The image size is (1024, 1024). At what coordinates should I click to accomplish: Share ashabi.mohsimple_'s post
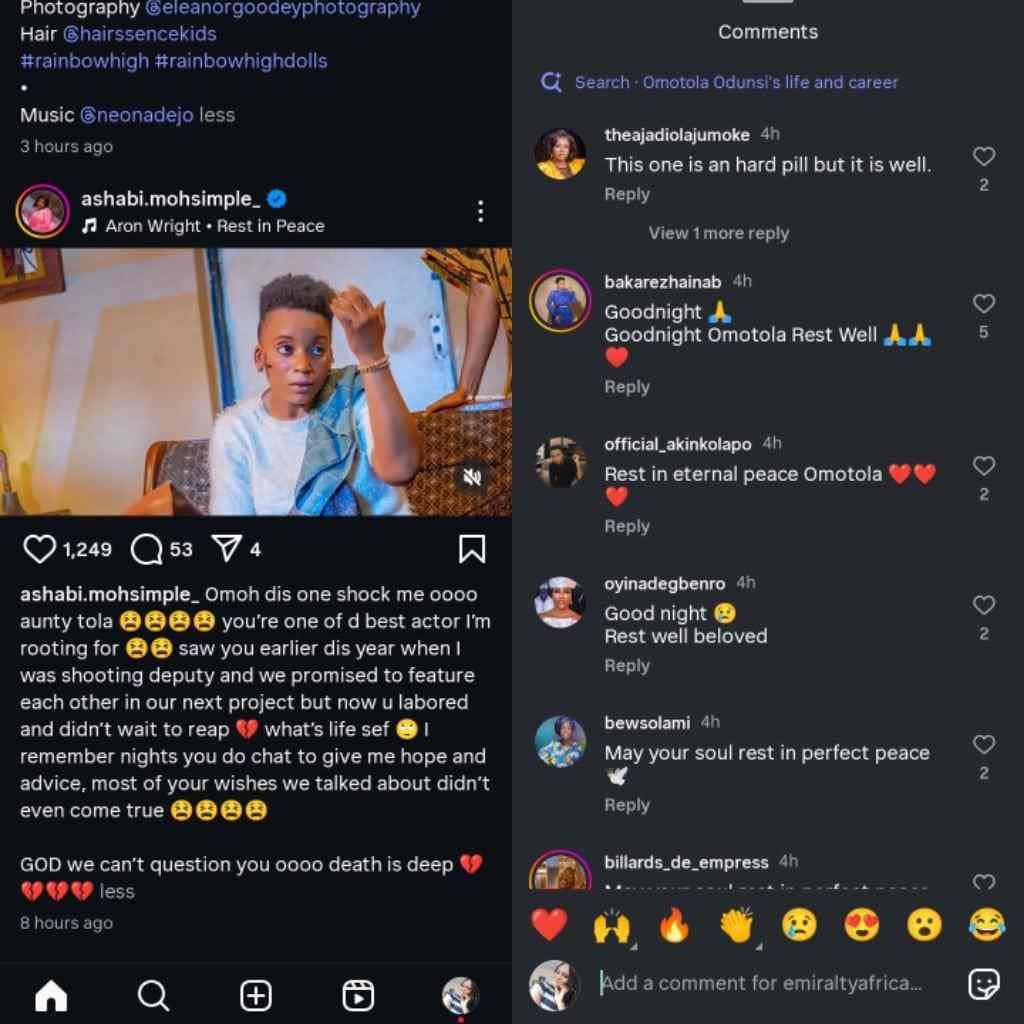pos(227,549)
